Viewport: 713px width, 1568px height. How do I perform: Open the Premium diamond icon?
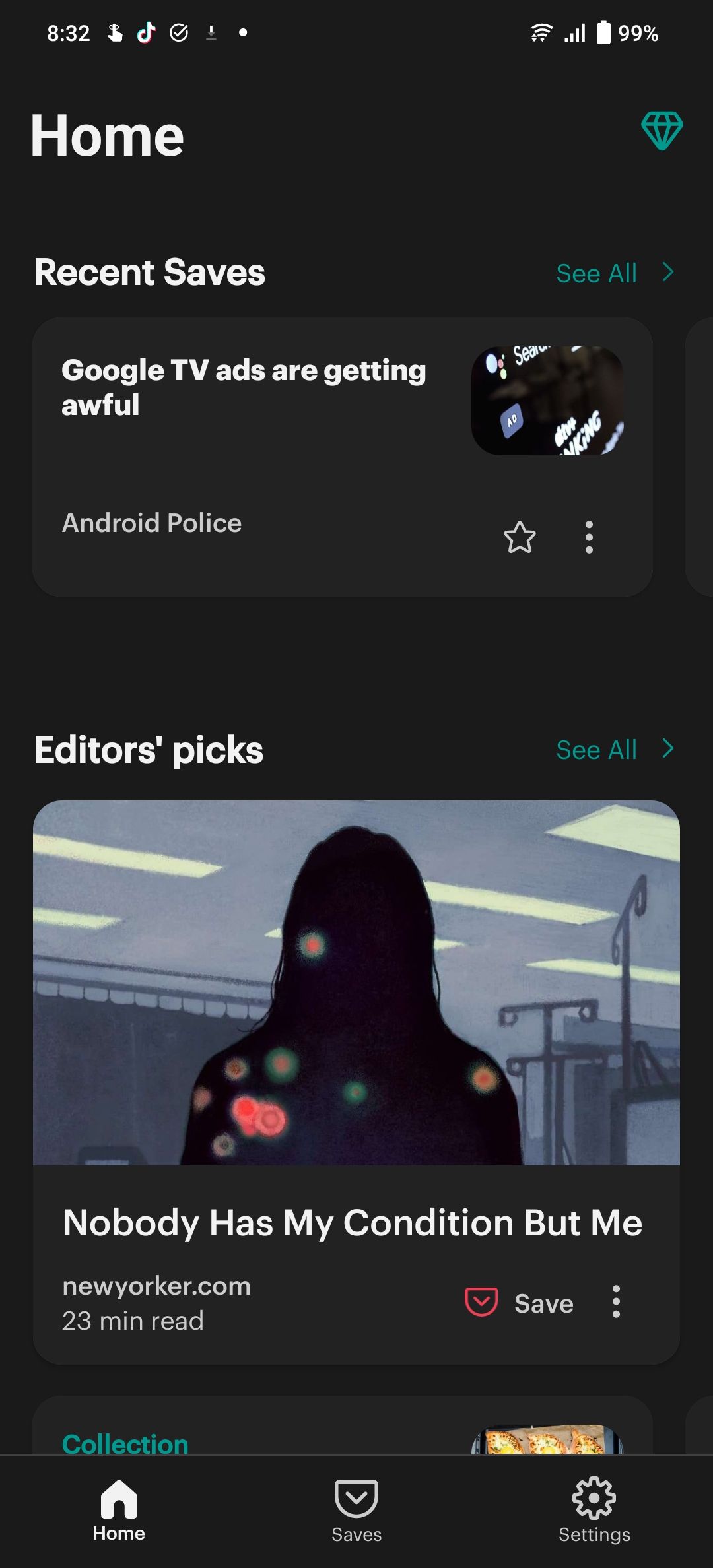click(x=662, y=131)
